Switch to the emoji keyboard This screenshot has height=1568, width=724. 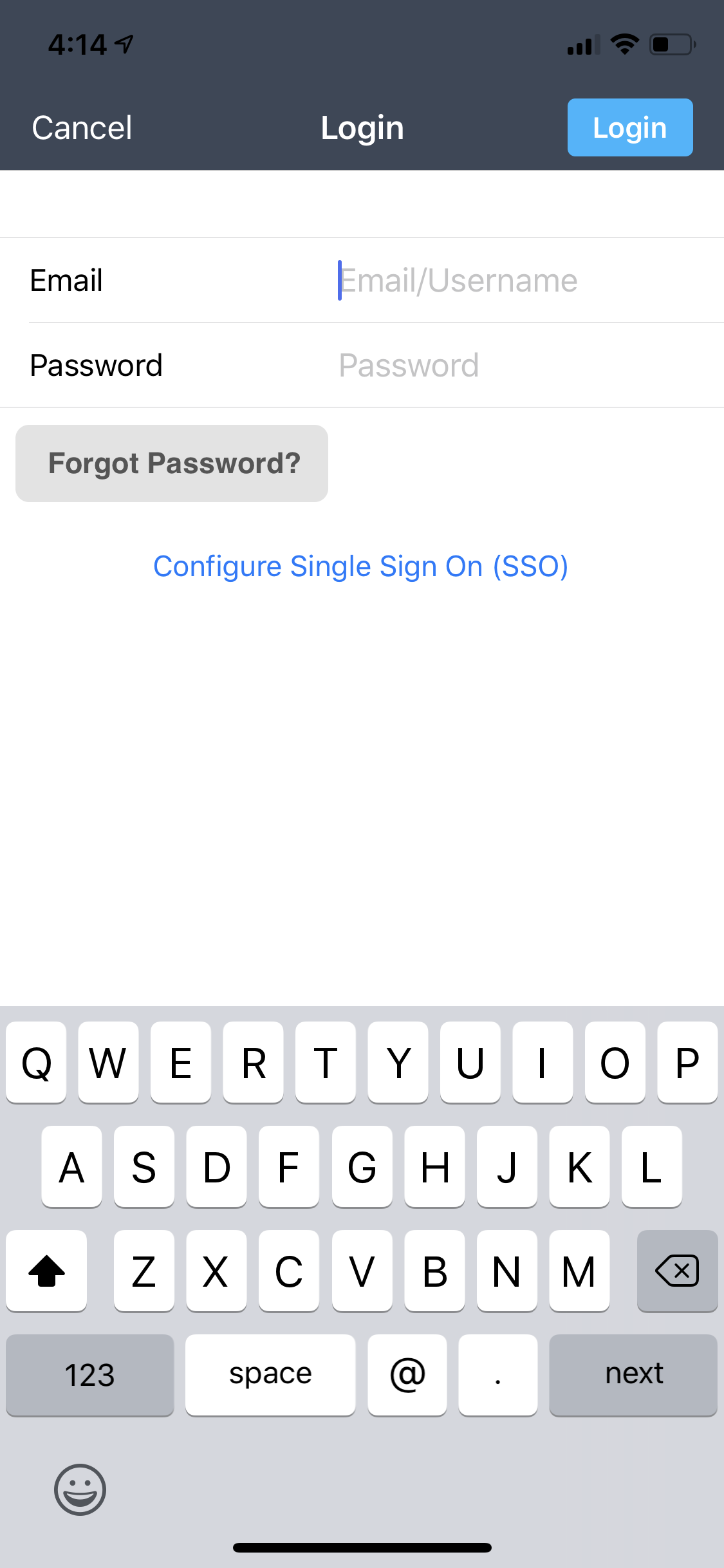pos(81,1491)
